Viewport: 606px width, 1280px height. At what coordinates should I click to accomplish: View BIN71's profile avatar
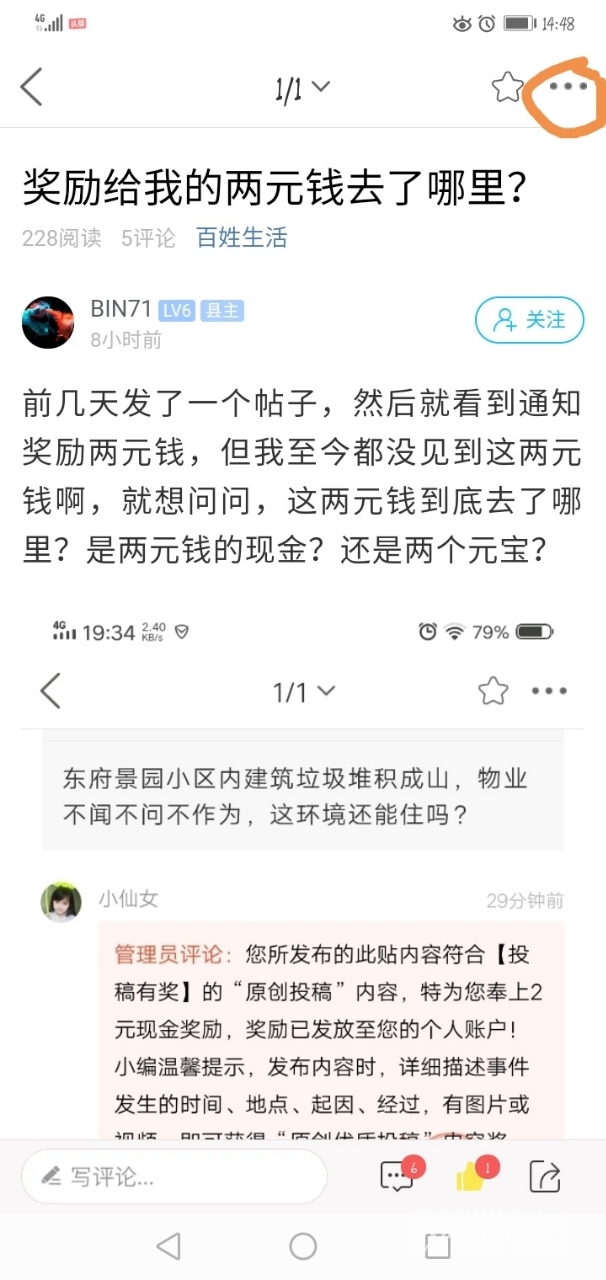48,322
